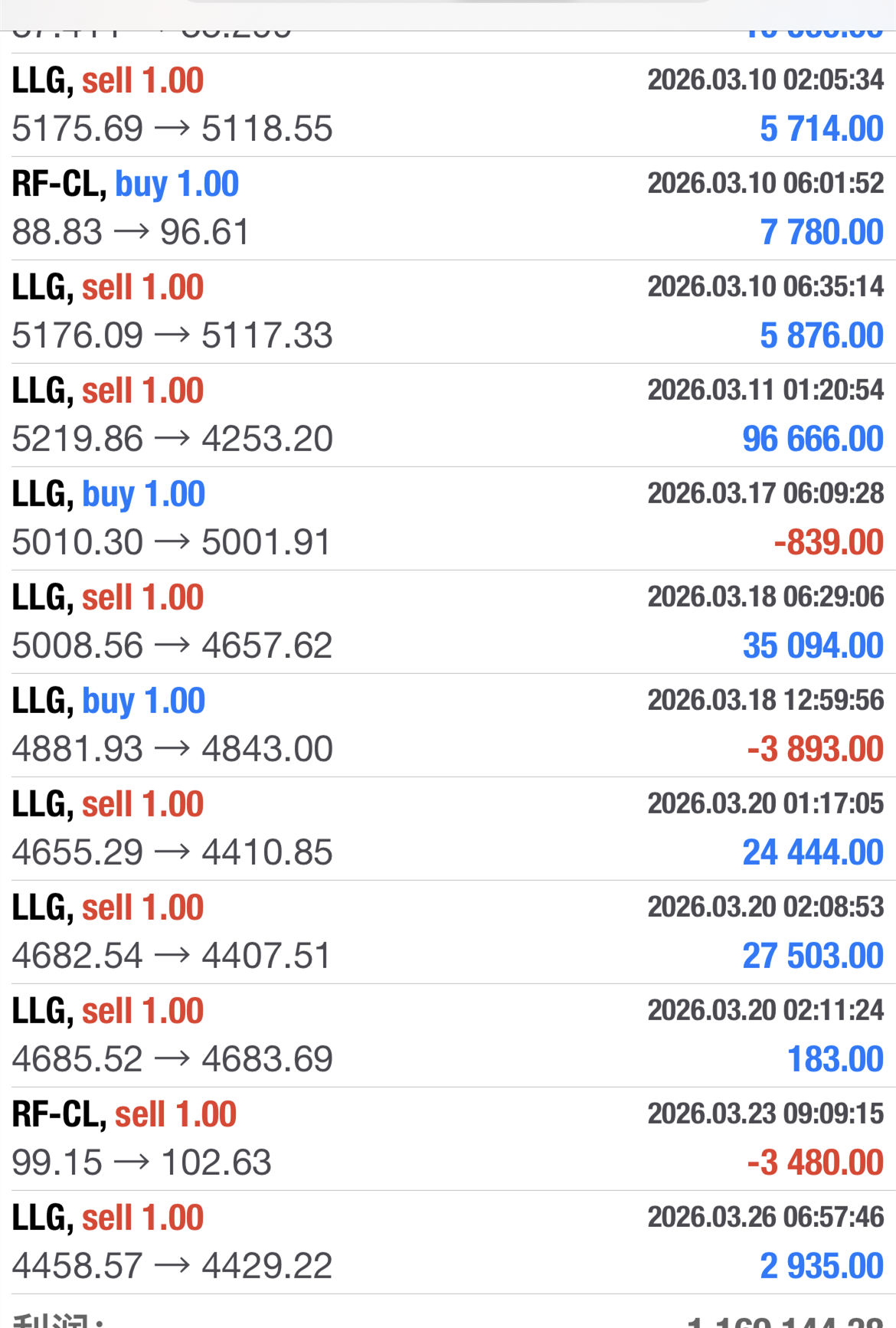The height and width of the screenshot is (1328, 896).
Task: Open the RF-CL buy trade with 7 780.00 profit
Action: (x=448, y=208)
